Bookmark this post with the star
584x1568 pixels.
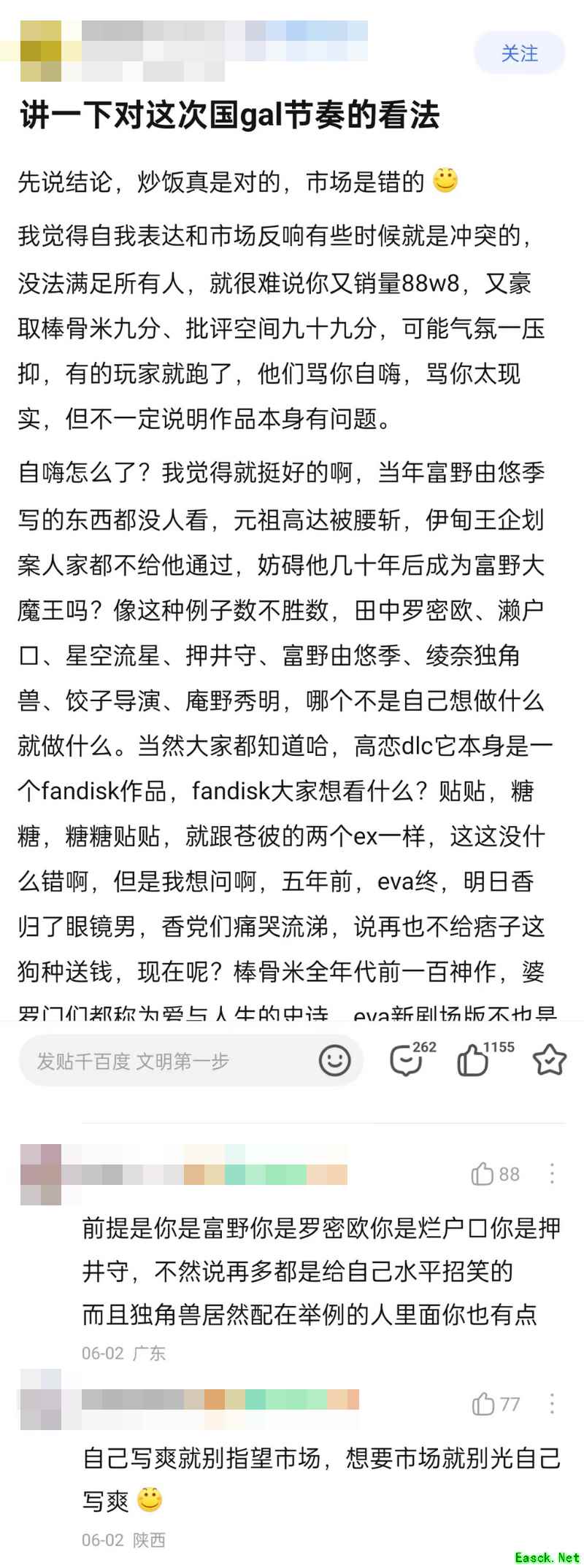pos(549,1060)
